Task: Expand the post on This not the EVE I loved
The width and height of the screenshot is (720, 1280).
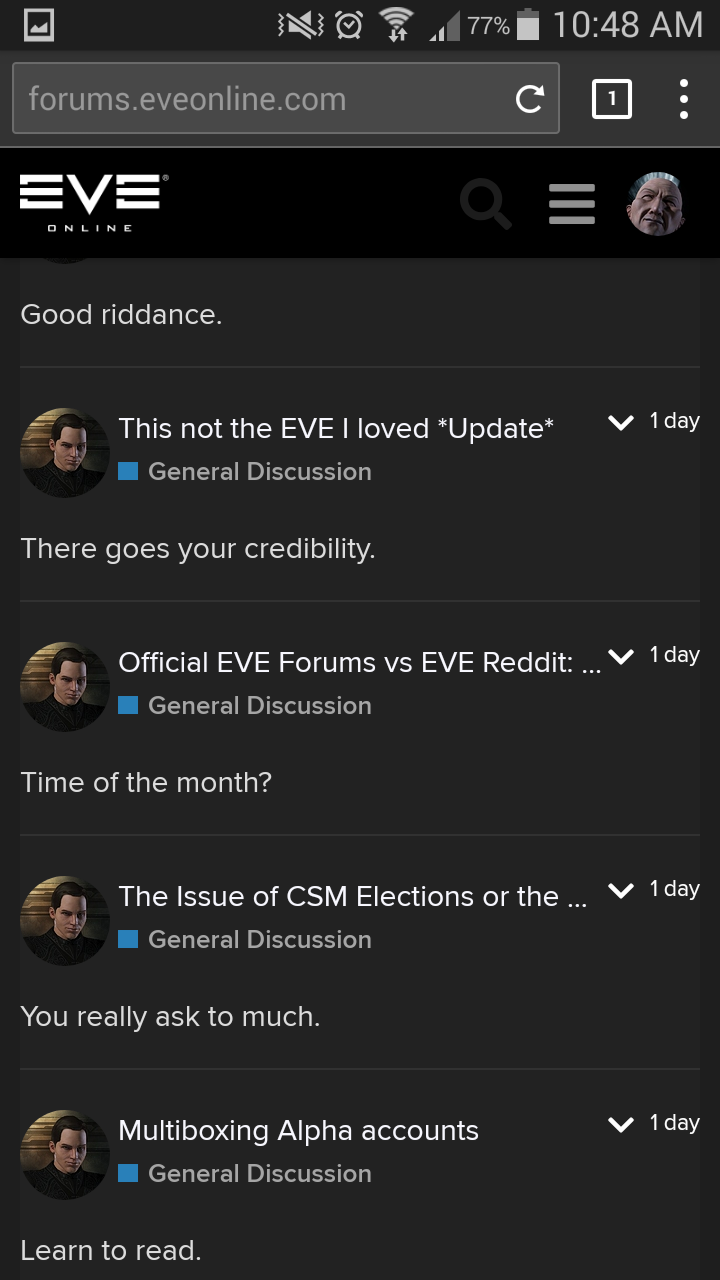Action: point(621,423)
